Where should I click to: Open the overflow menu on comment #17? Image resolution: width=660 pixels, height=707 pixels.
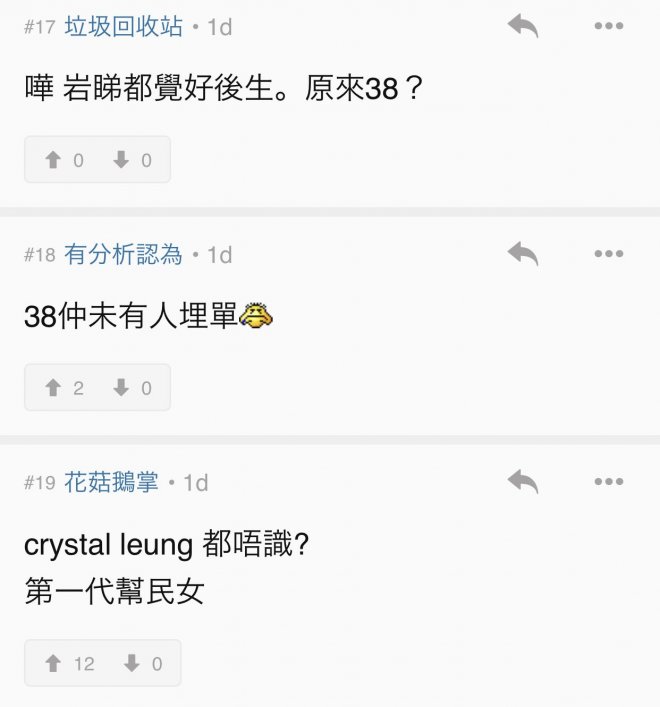(x=608, y=26)
